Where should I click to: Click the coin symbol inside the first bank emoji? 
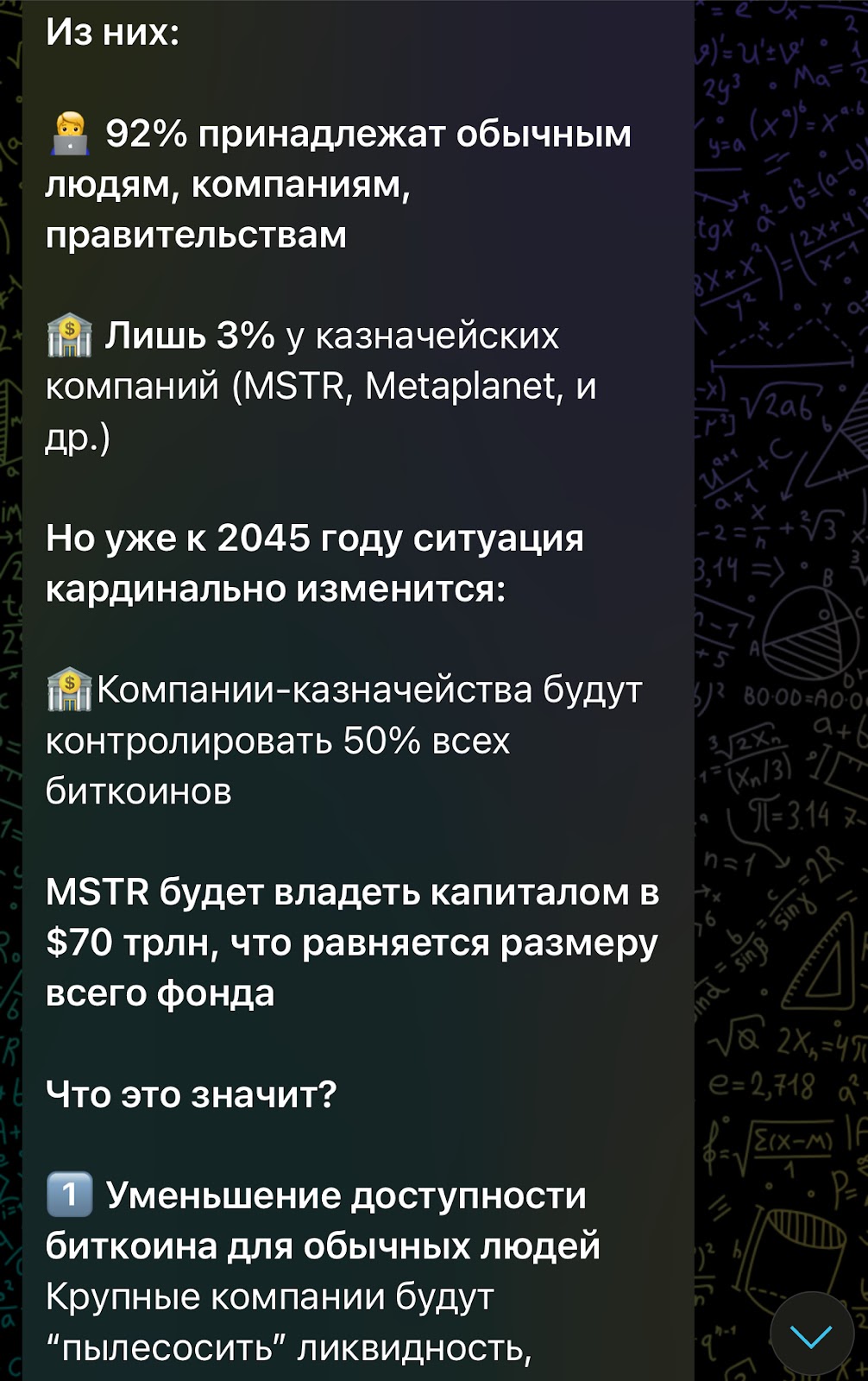click(x=70, y=326)
